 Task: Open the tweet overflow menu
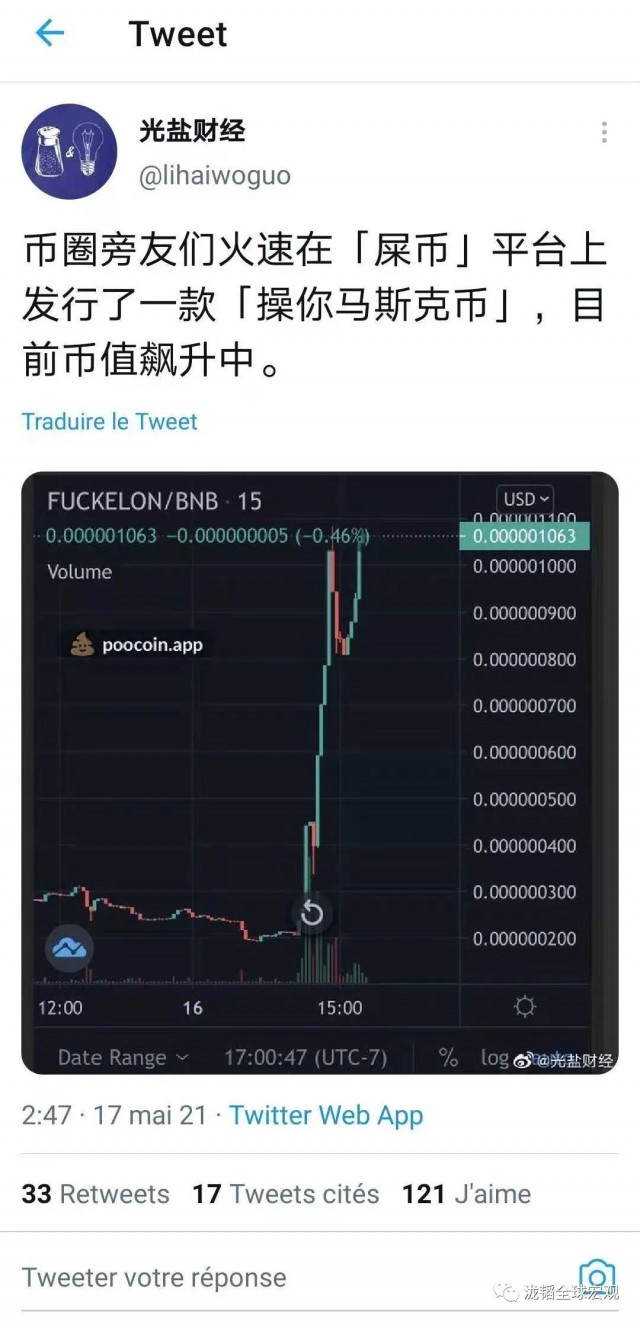pos(604,133)
